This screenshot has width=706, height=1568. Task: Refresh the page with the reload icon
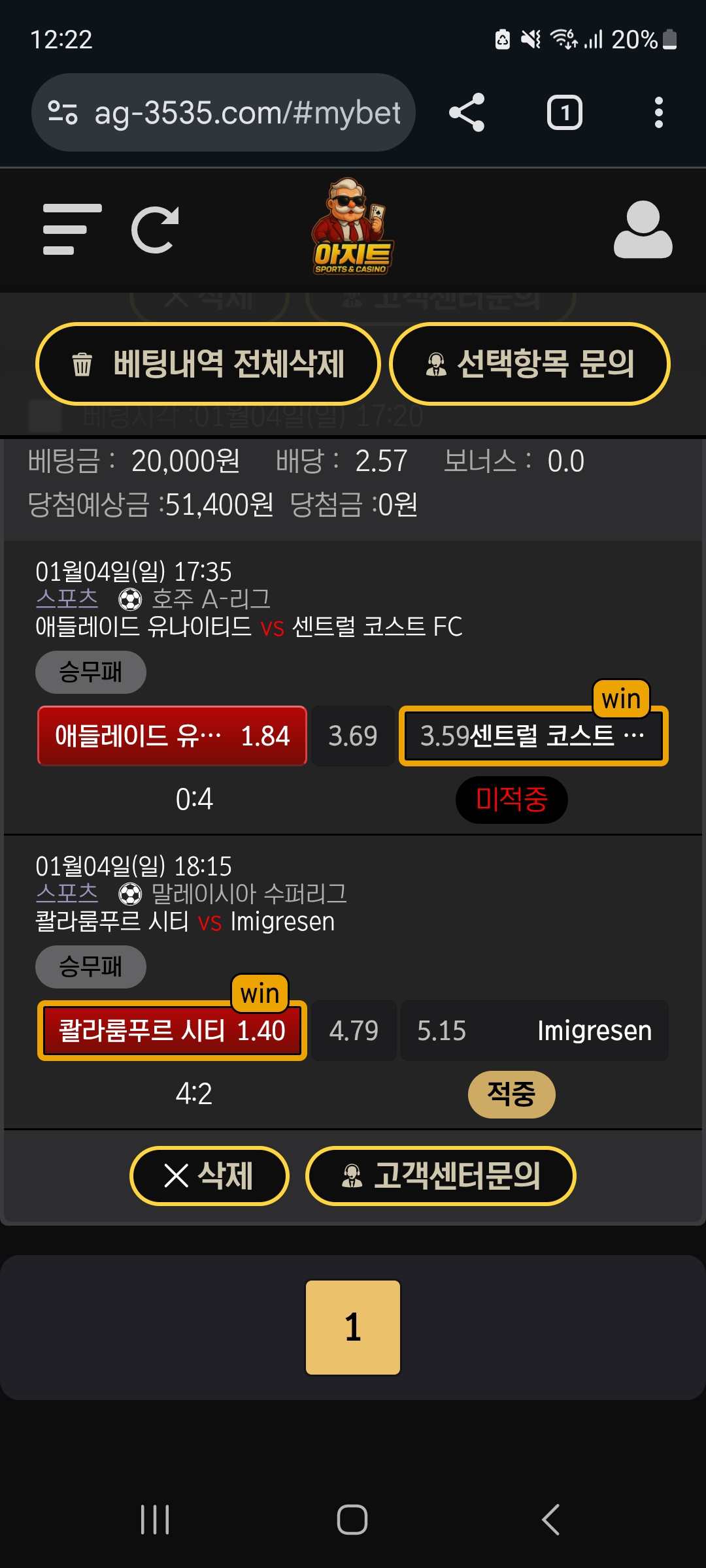[155, 229]
